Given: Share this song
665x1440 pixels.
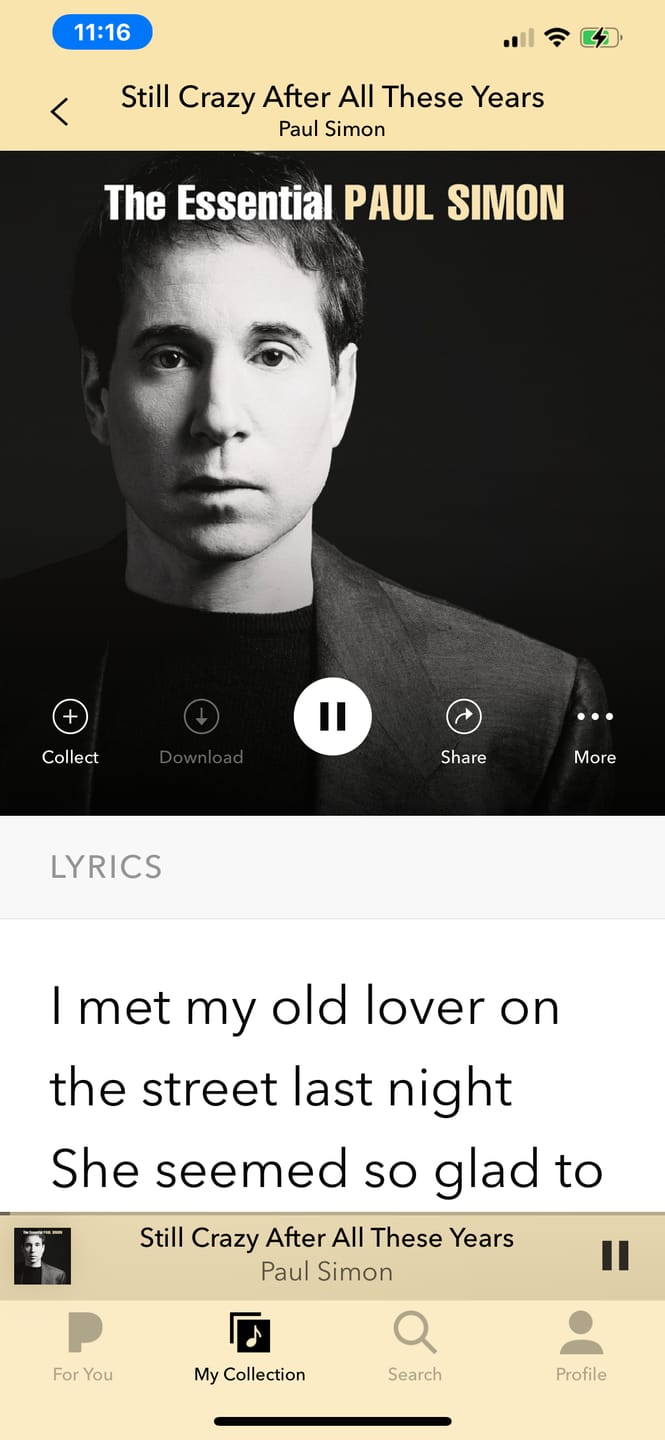Looking at the screenshot, I should 463,716.
